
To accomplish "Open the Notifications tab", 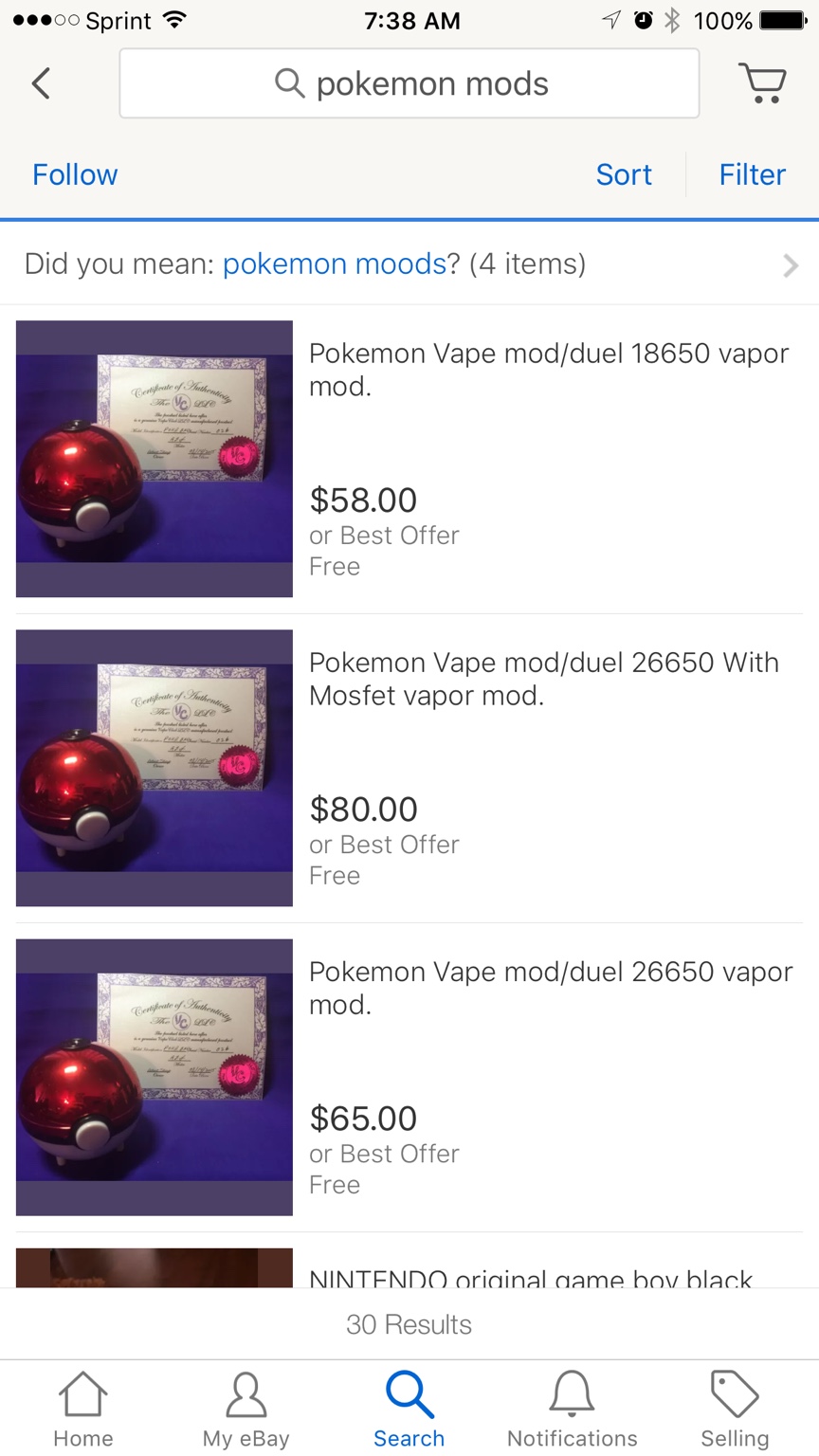I will point(572,1410).
